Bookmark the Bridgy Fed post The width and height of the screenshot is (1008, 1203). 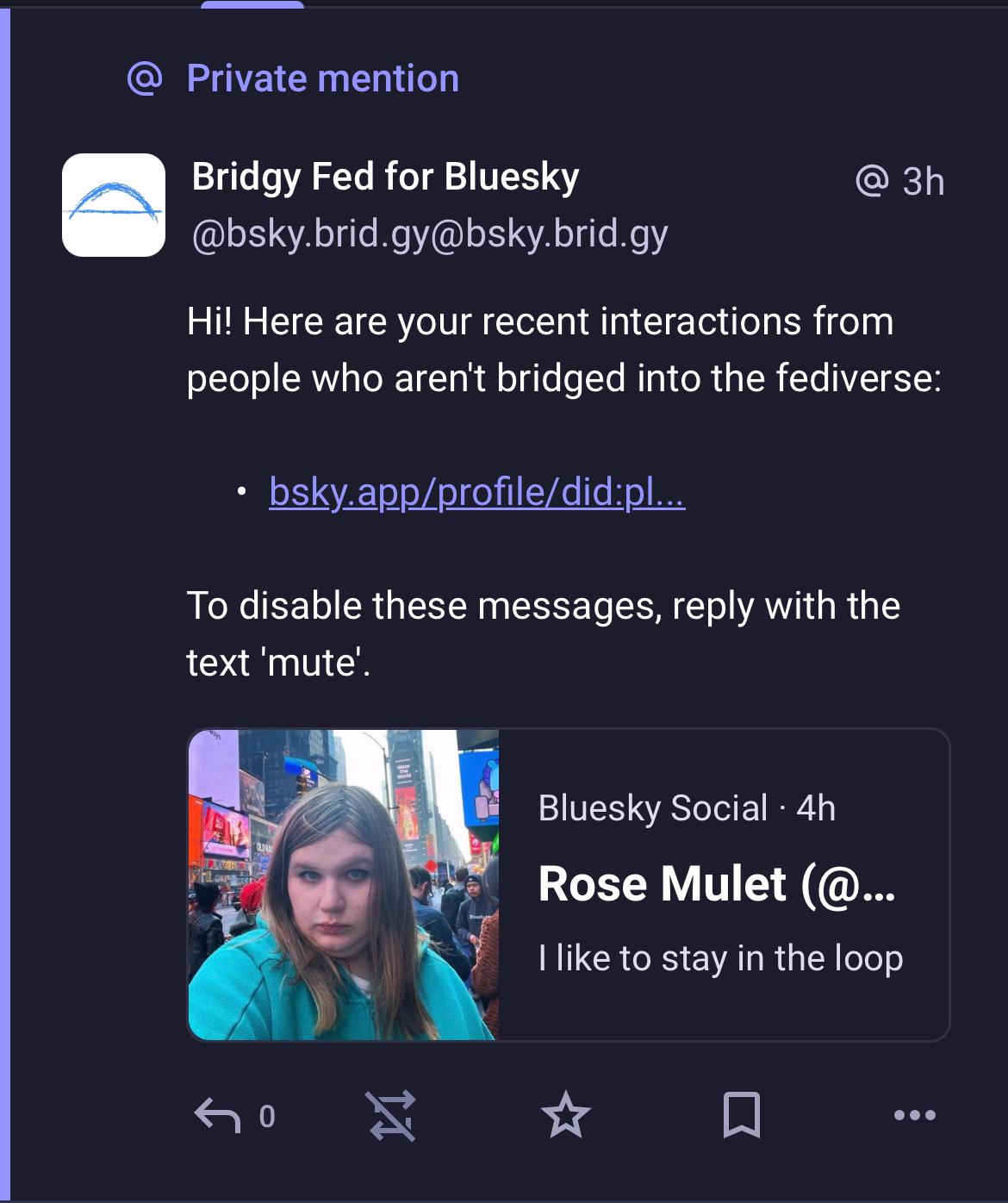pos(741,1116)
